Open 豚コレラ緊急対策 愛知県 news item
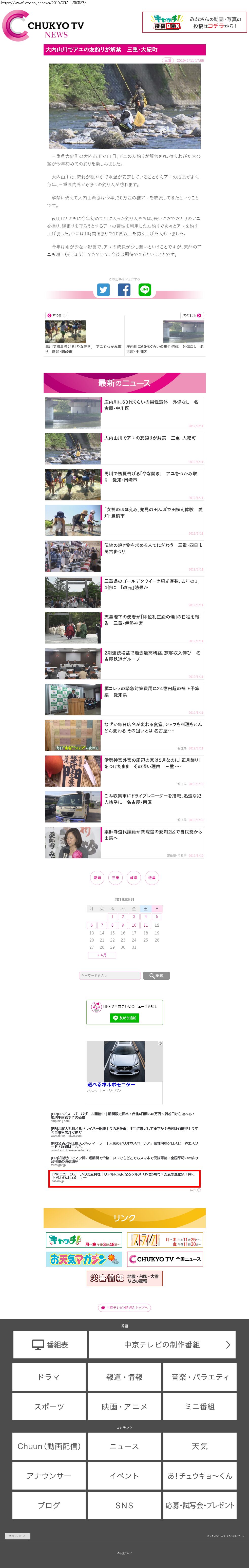Image resolution: width=249 pixels, height=1568 pixels. click(151, 691)
